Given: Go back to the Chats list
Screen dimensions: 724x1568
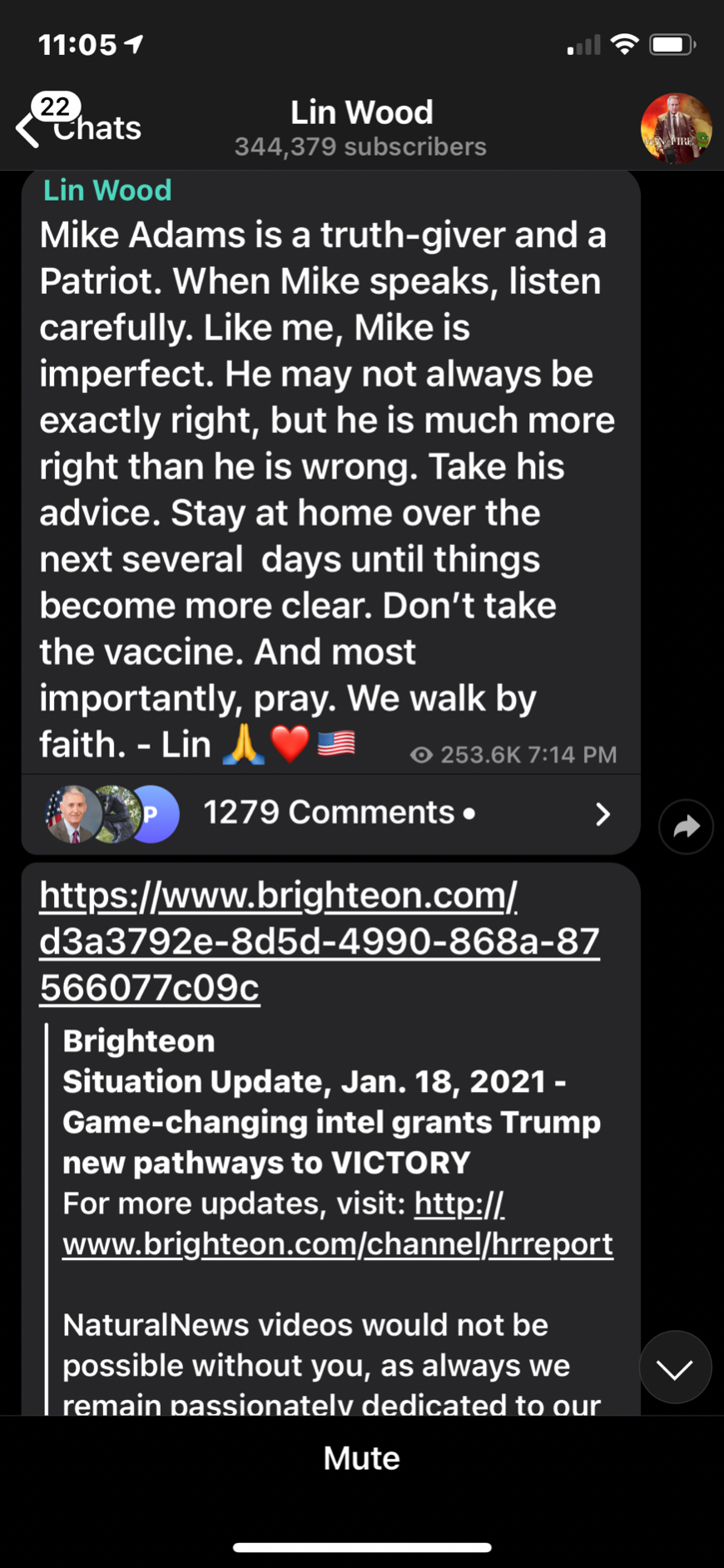Looking at the screenshot, I should click(x=79, y=127).
